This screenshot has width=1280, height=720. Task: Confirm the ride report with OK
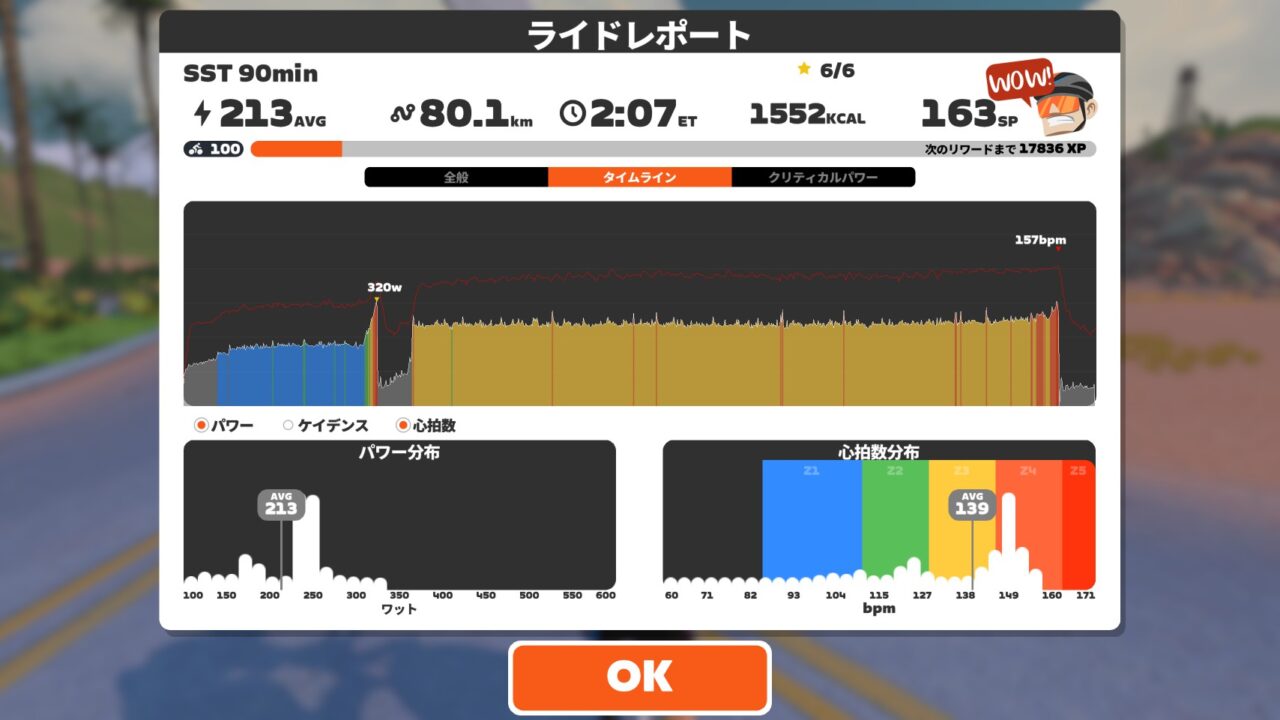pos(639,677)
